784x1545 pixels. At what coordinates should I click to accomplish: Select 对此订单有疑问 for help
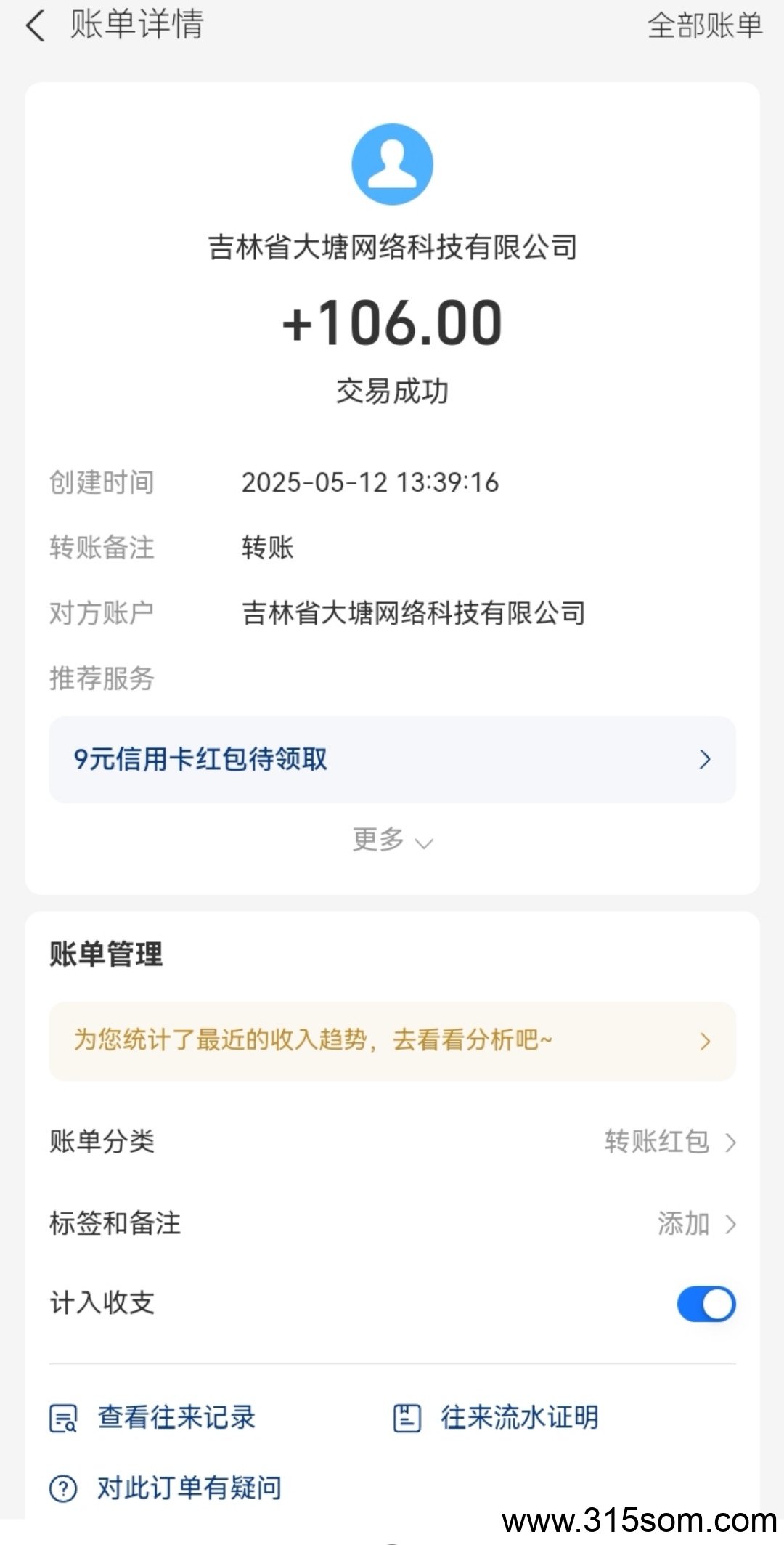tap(166, 1488)
